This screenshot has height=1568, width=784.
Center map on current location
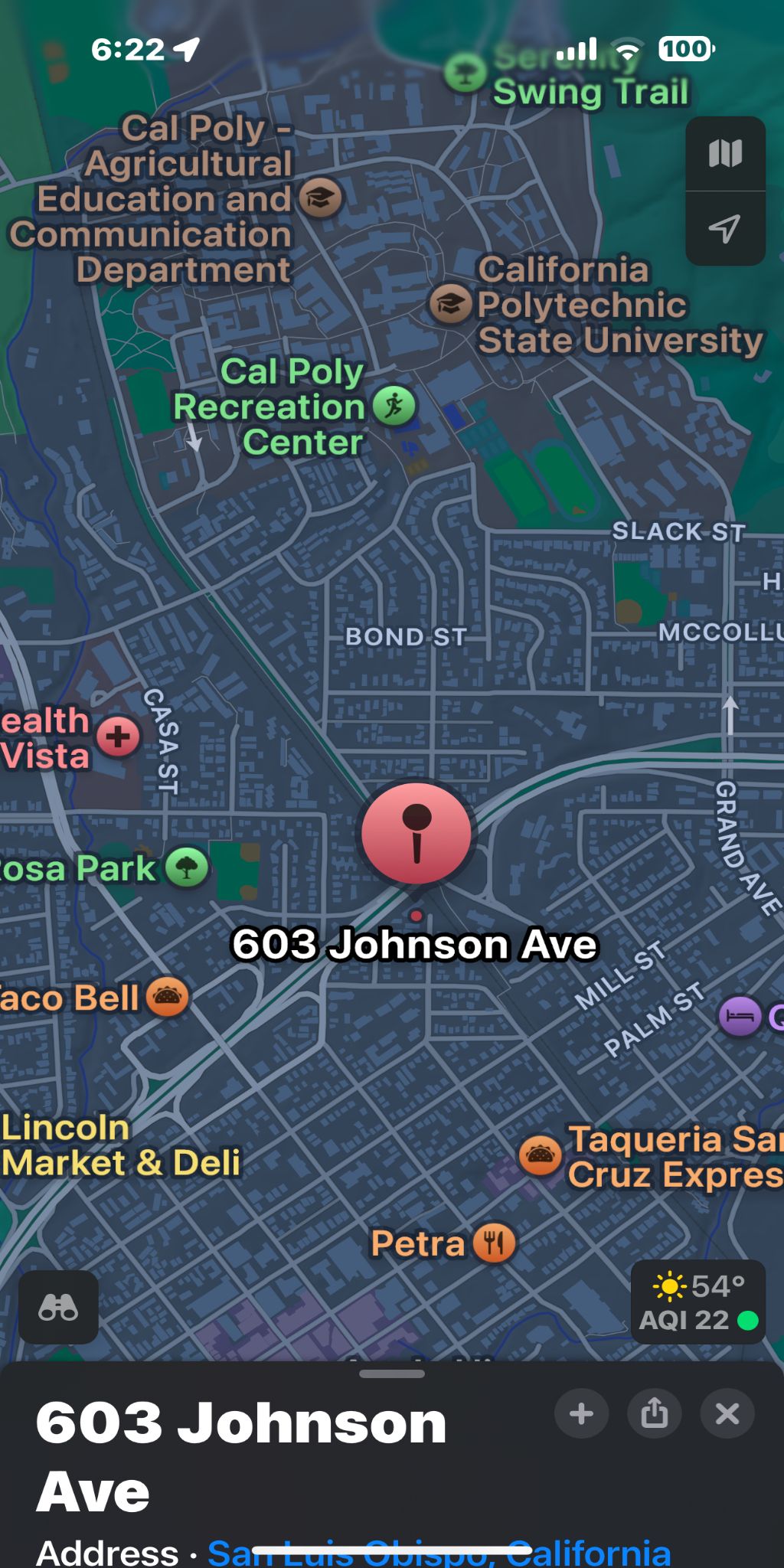[725, 228]
